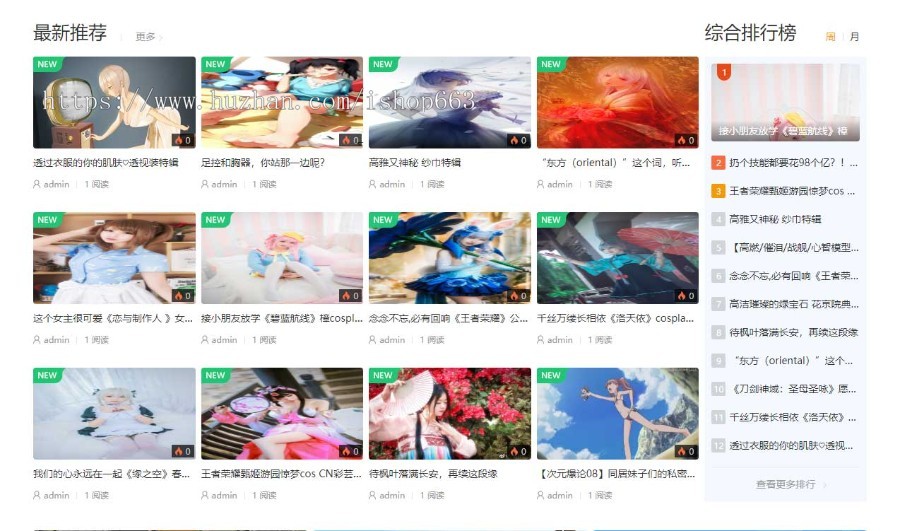The height and width of the screenshot is (531, 900).
Task: Open the article 透过衣服的你的肌肤♡透视装特辑
Action: coord(106,162)
